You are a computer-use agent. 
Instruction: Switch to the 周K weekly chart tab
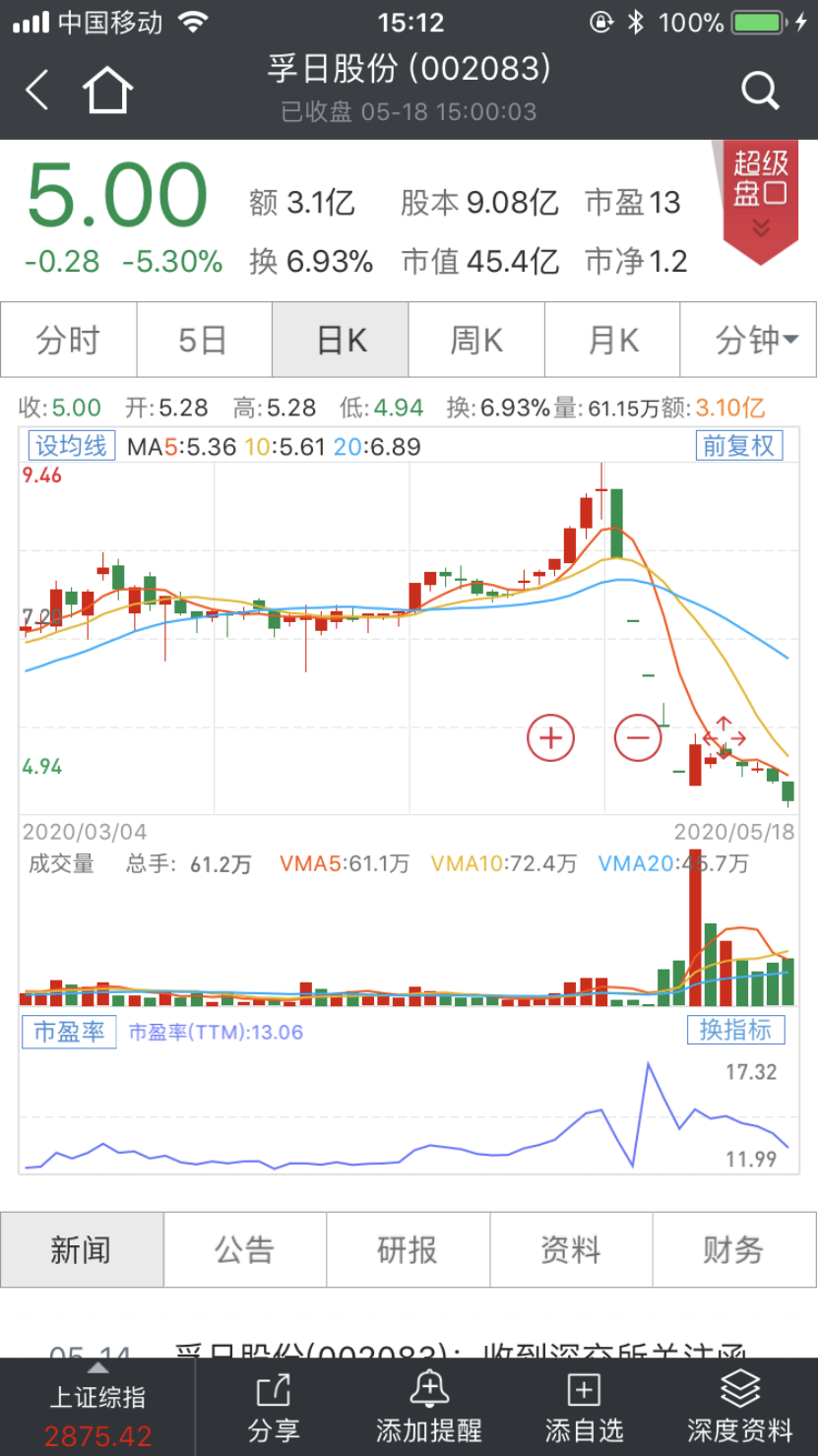coord(476,339)
